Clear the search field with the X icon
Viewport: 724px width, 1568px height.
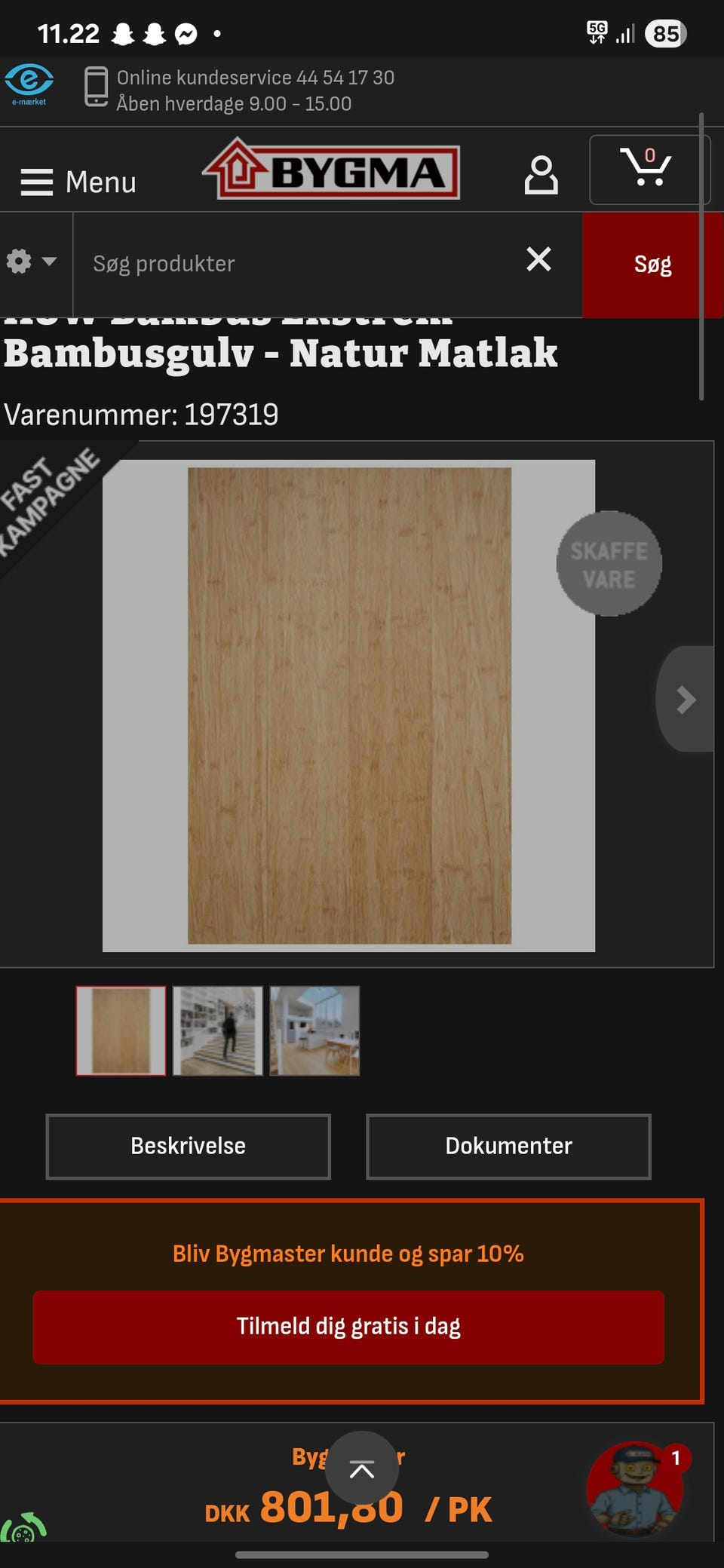pos(538,260)
